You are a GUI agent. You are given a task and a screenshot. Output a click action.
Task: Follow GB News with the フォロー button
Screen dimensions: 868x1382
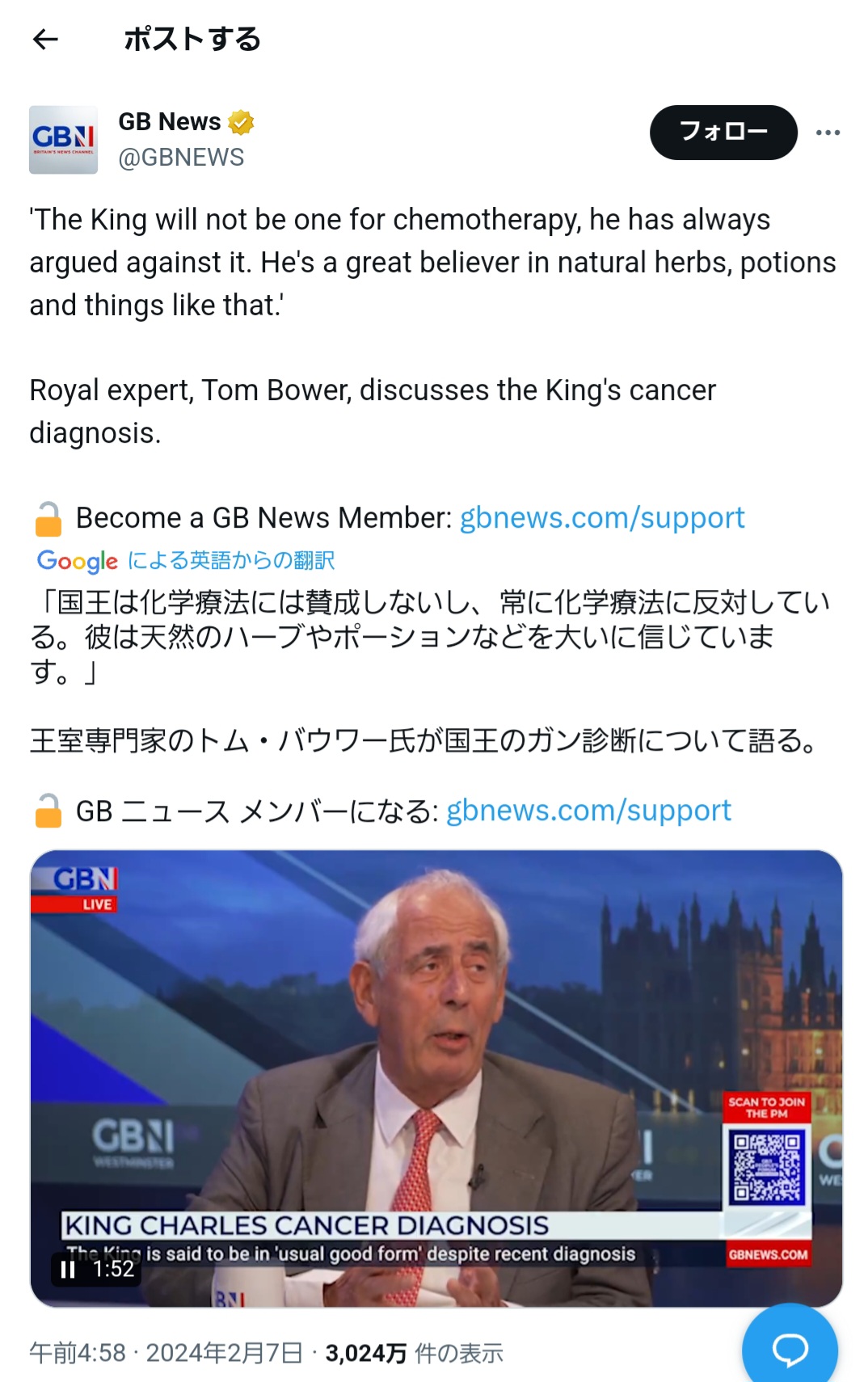tap(723, 132)
